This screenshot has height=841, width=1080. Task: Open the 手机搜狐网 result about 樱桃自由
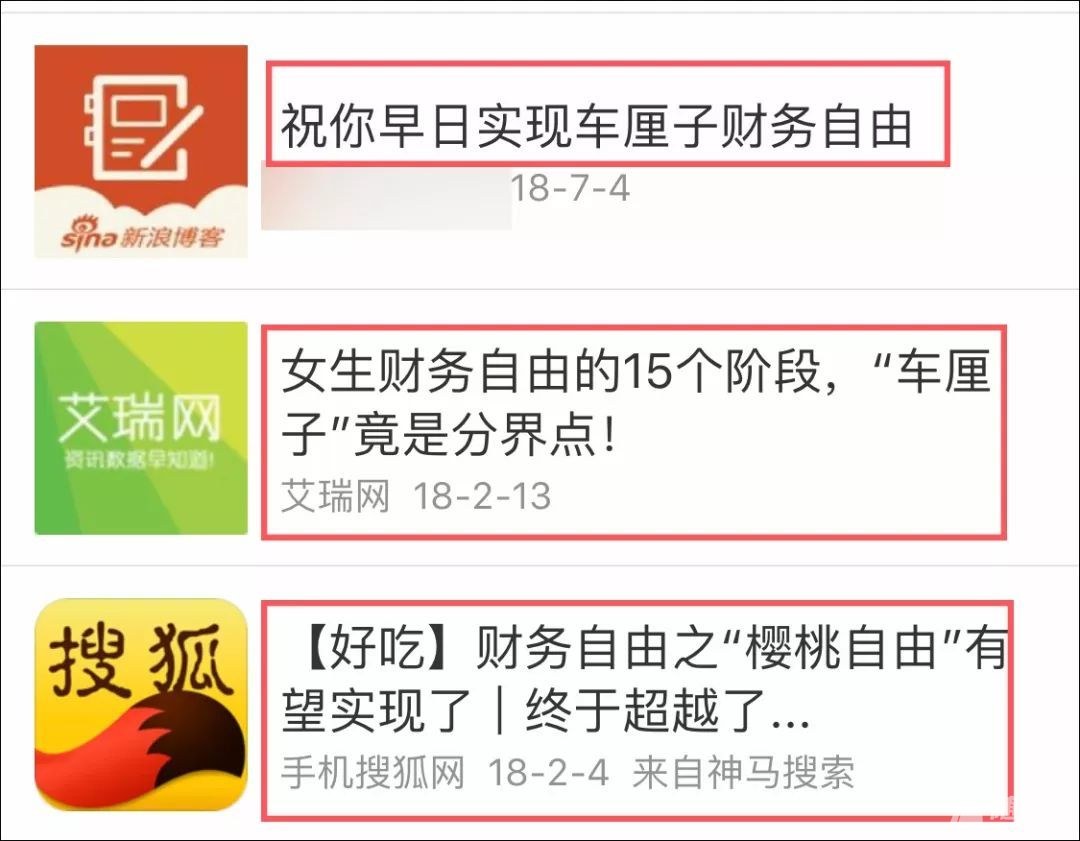(640, 680)
